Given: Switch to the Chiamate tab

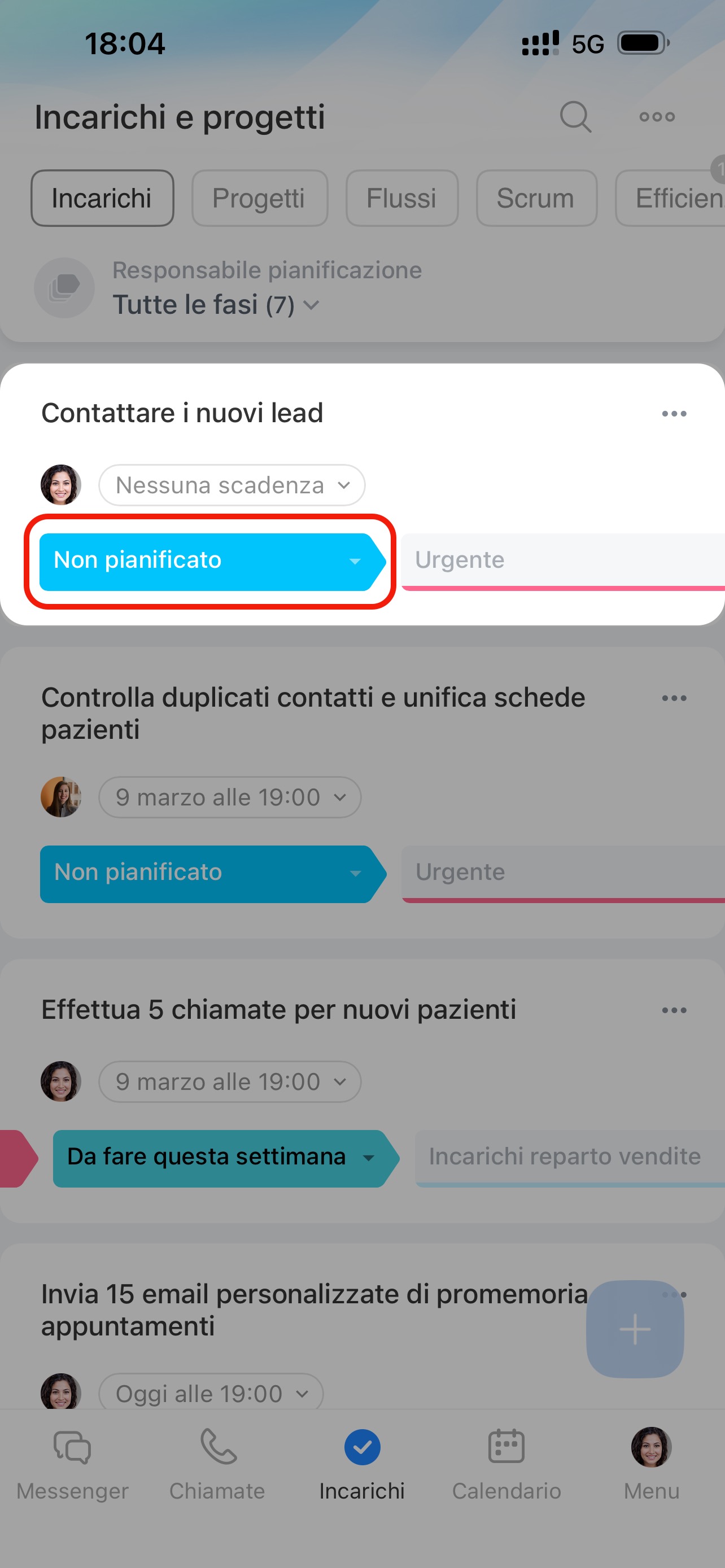Looking at the screenshot, I should point(217,1464).
